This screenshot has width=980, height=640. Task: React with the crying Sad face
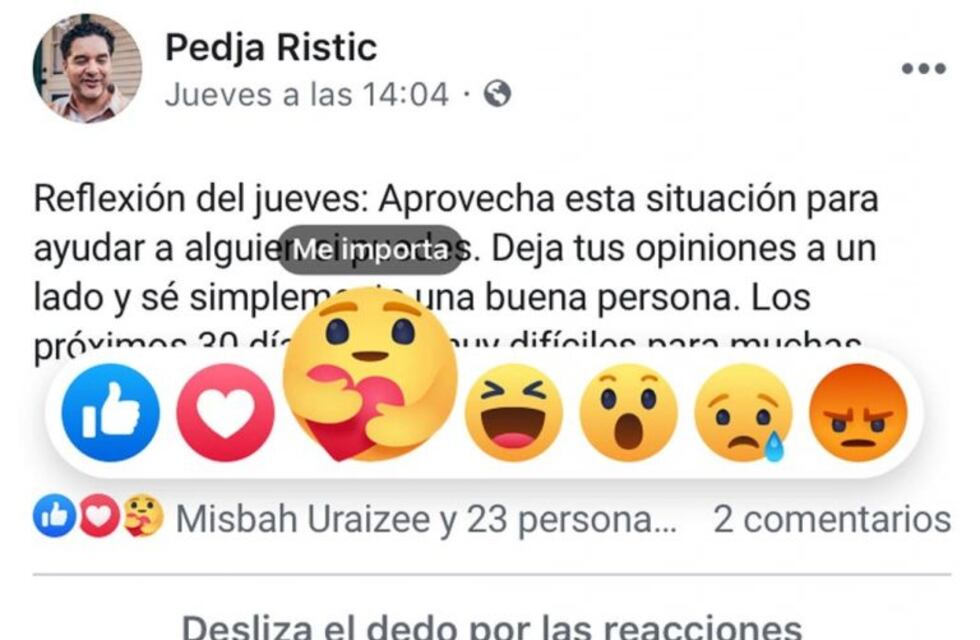[744, 412]
